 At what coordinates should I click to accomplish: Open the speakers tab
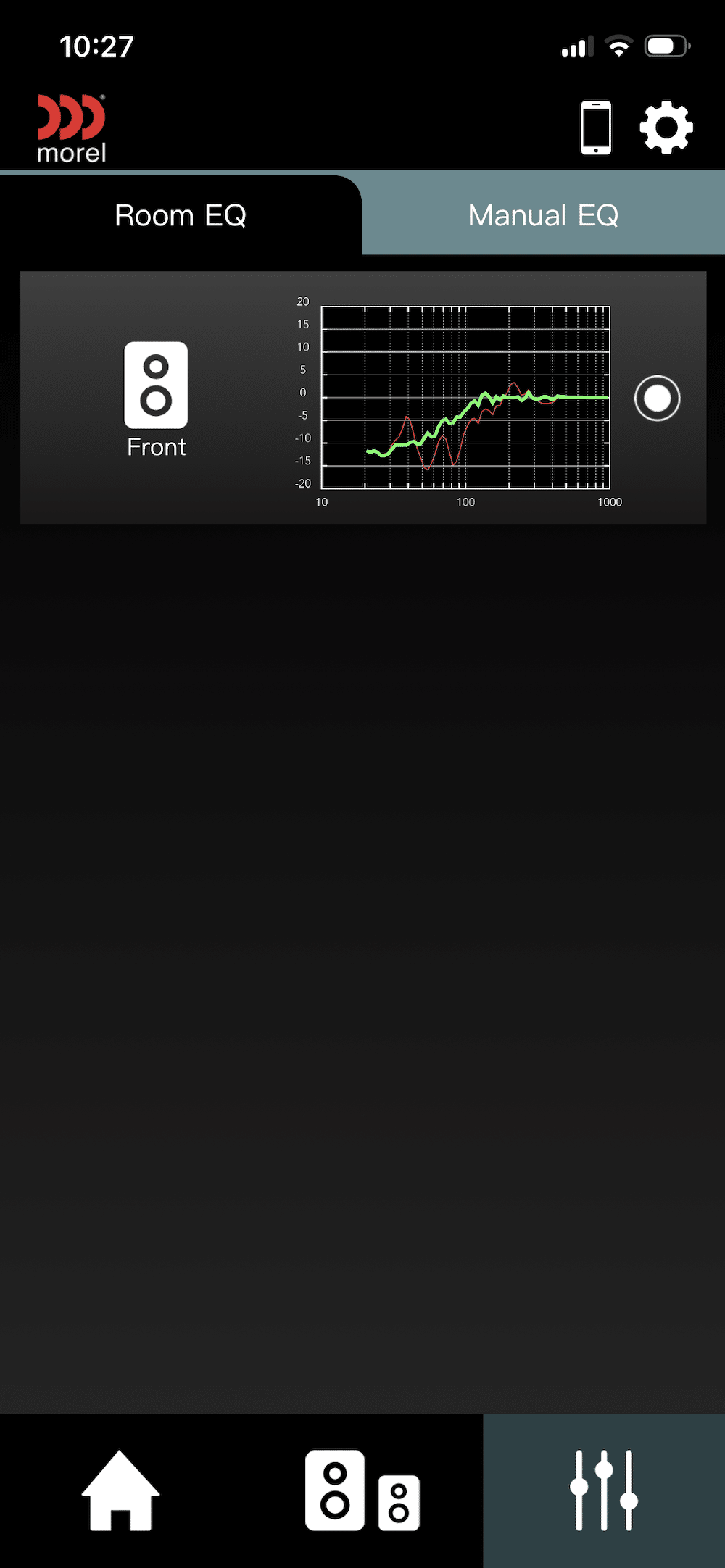[x=362, y=1490]
